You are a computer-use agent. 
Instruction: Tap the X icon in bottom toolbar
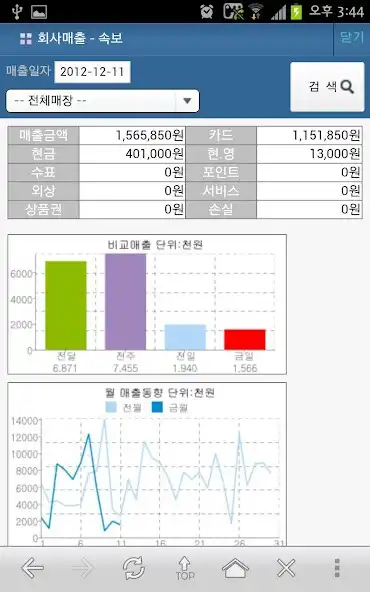coord(286,568)
